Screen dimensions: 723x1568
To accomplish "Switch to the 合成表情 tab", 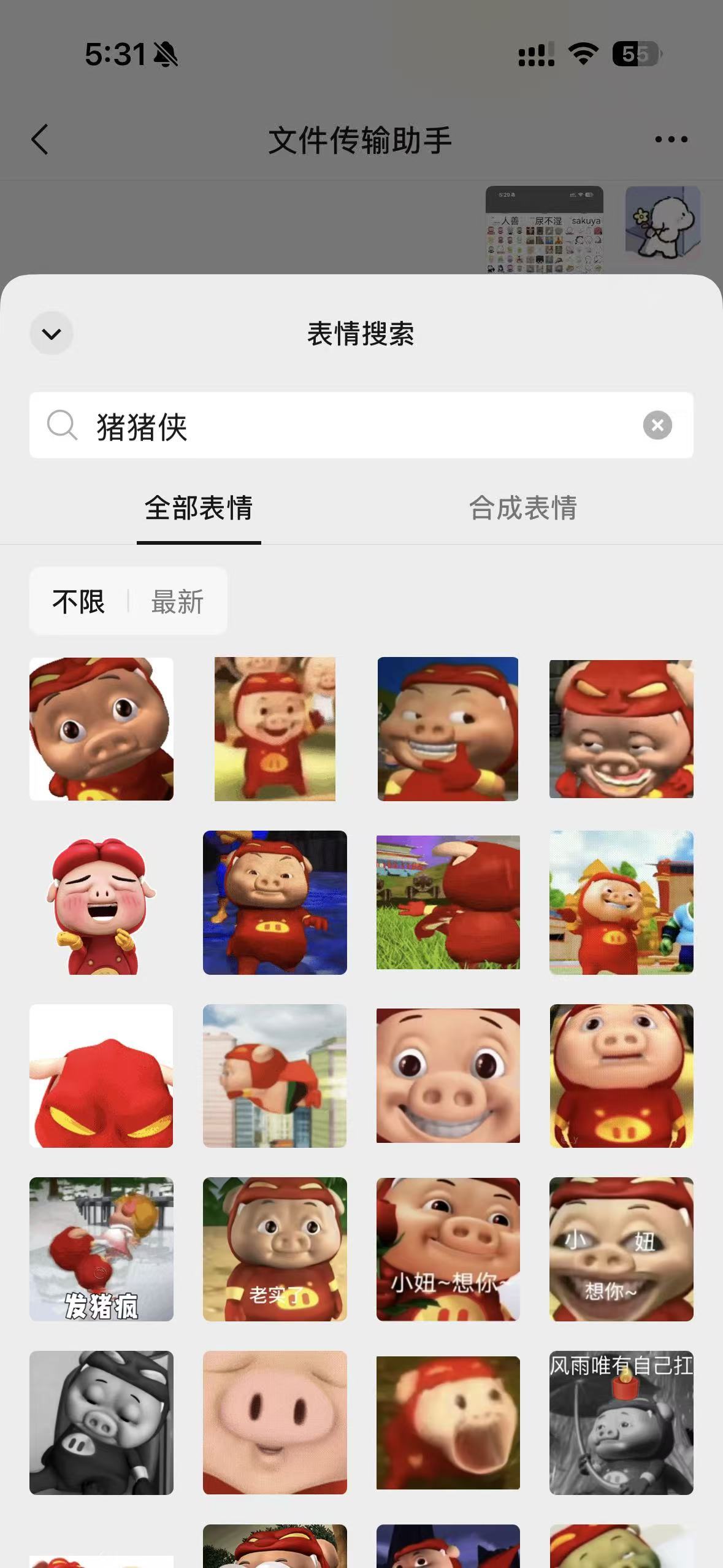I will pos(522,508).
